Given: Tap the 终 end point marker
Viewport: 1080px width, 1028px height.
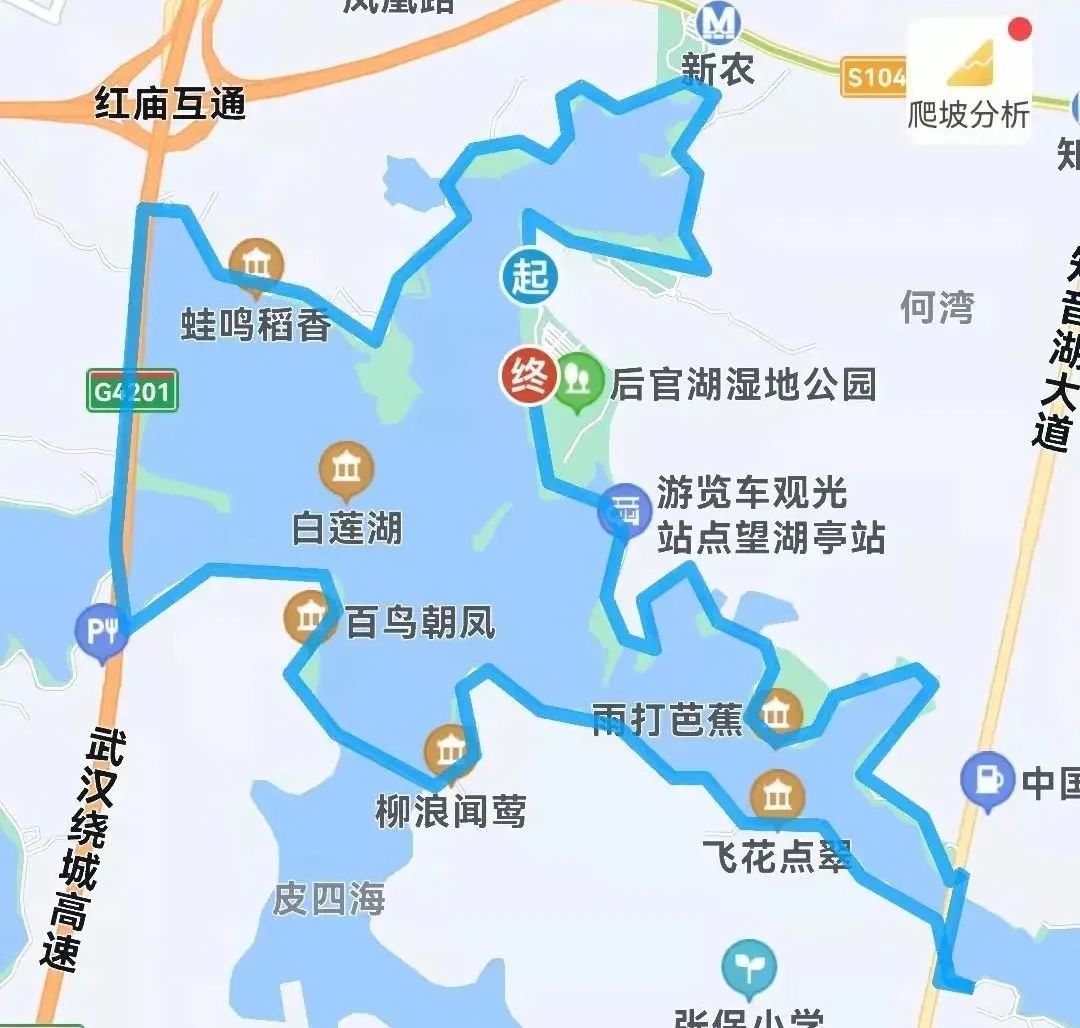Looking at the screenshot, I should [529, 376].
